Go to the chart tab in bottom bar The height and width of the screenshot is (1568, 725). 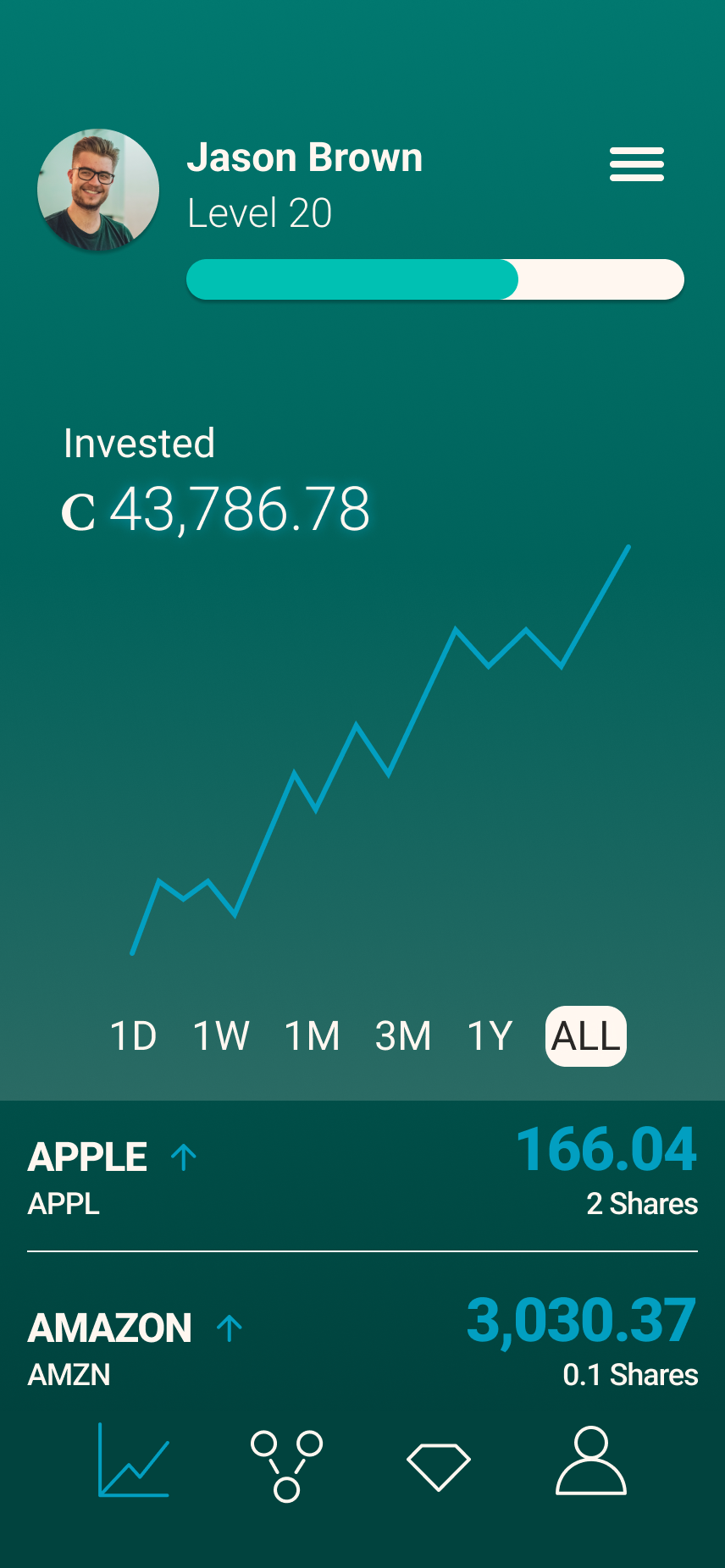134,1461
